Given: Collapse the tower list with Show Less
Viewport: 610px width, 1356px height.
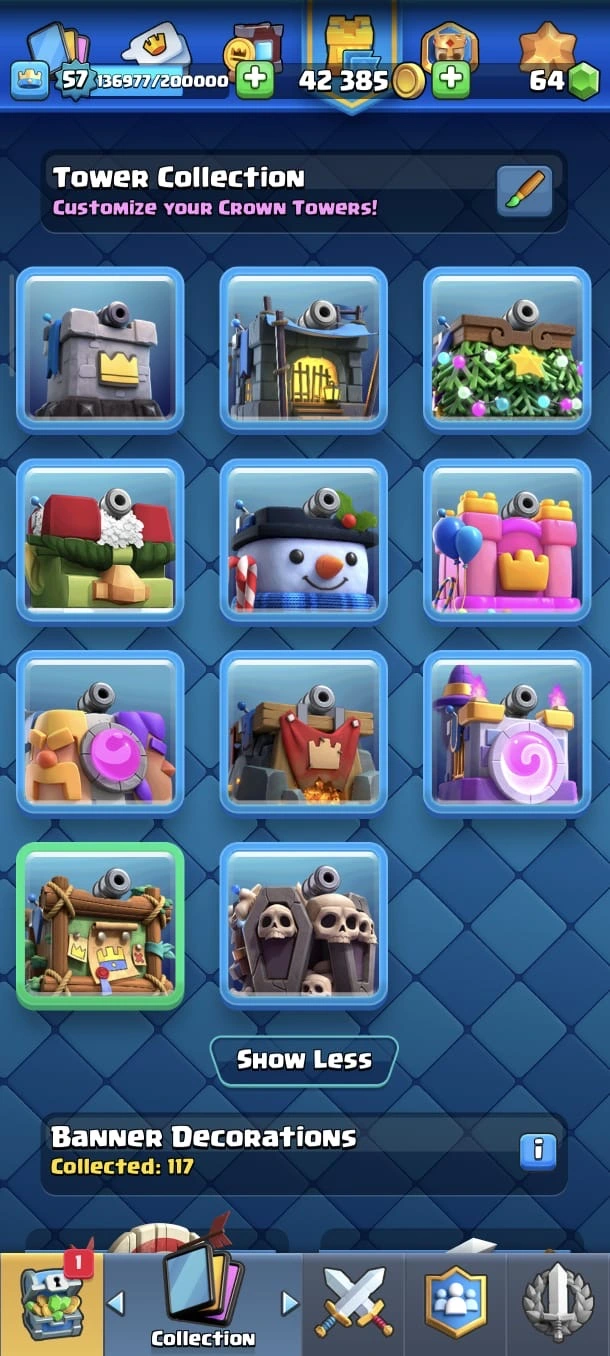Looking at the screenshot, I should tap(304, 1060).
